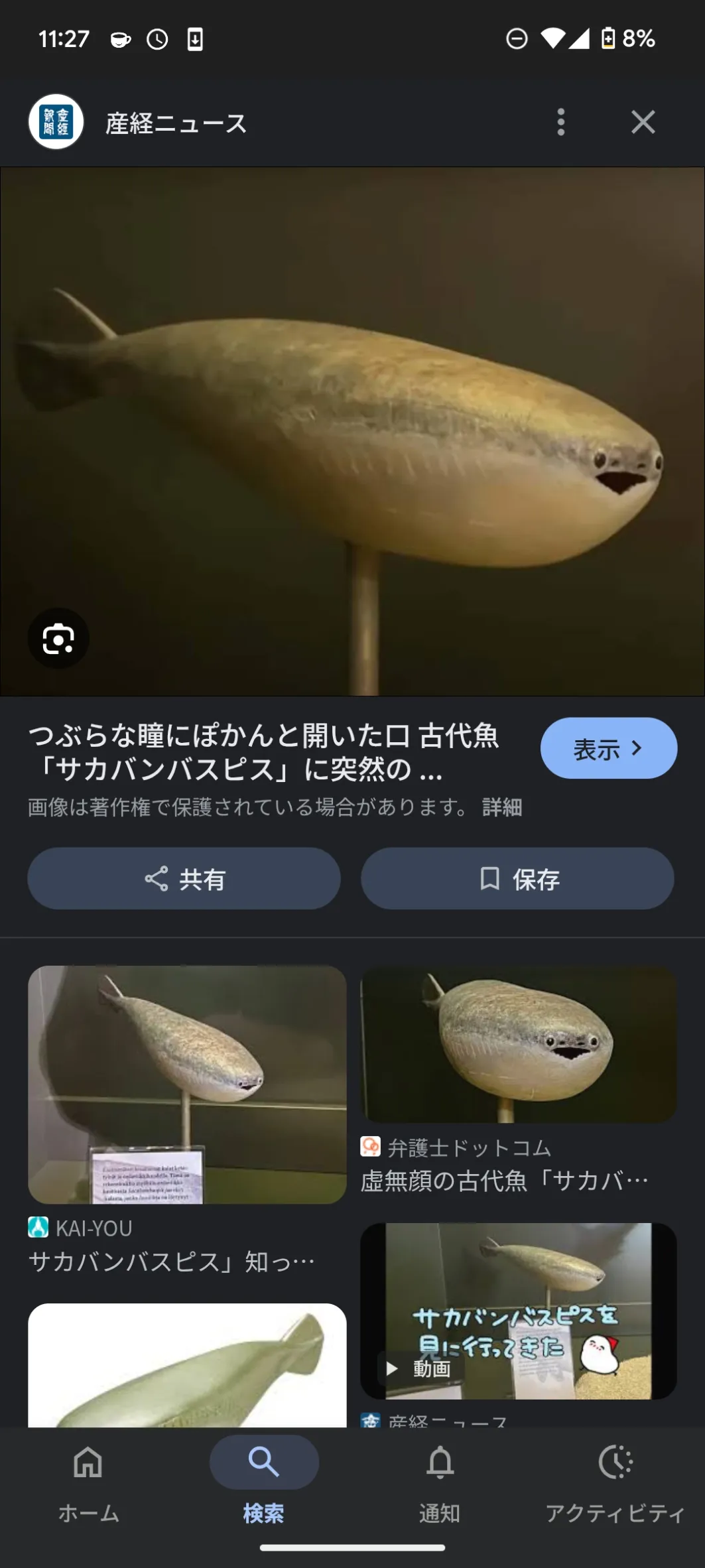Tap 表示 to visit the source page

608,748
